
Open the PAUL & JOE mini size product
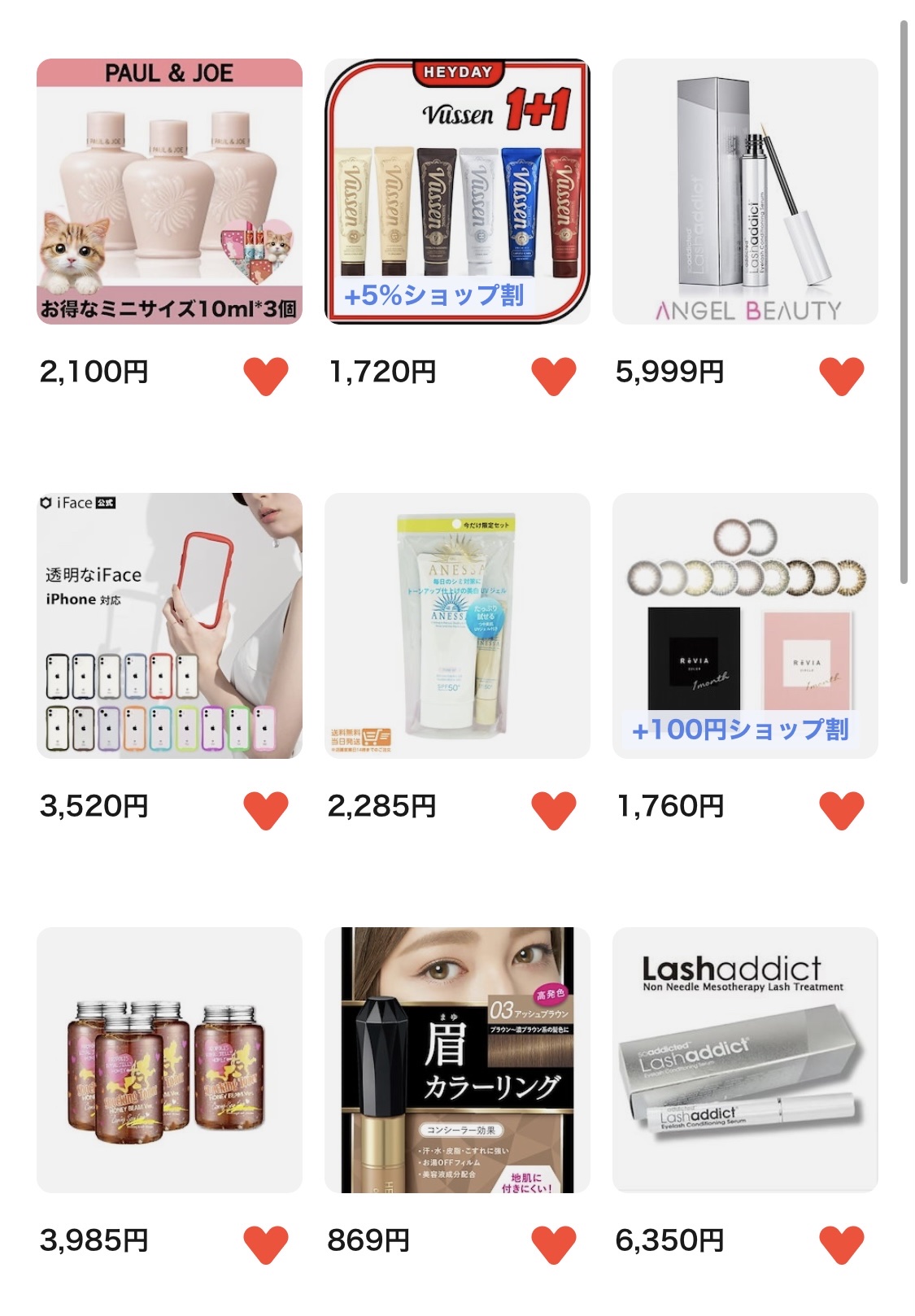[x=169, y=191]
